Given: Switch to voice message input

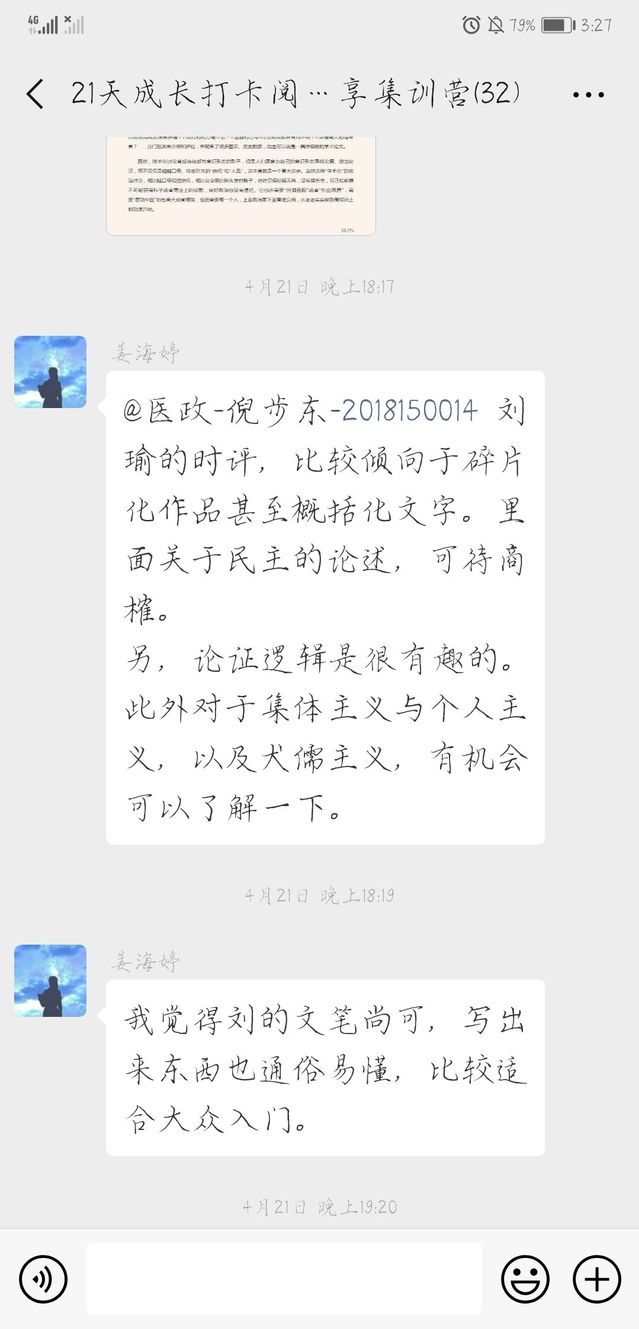Looking at the screenshot, I should [43, 1278].
